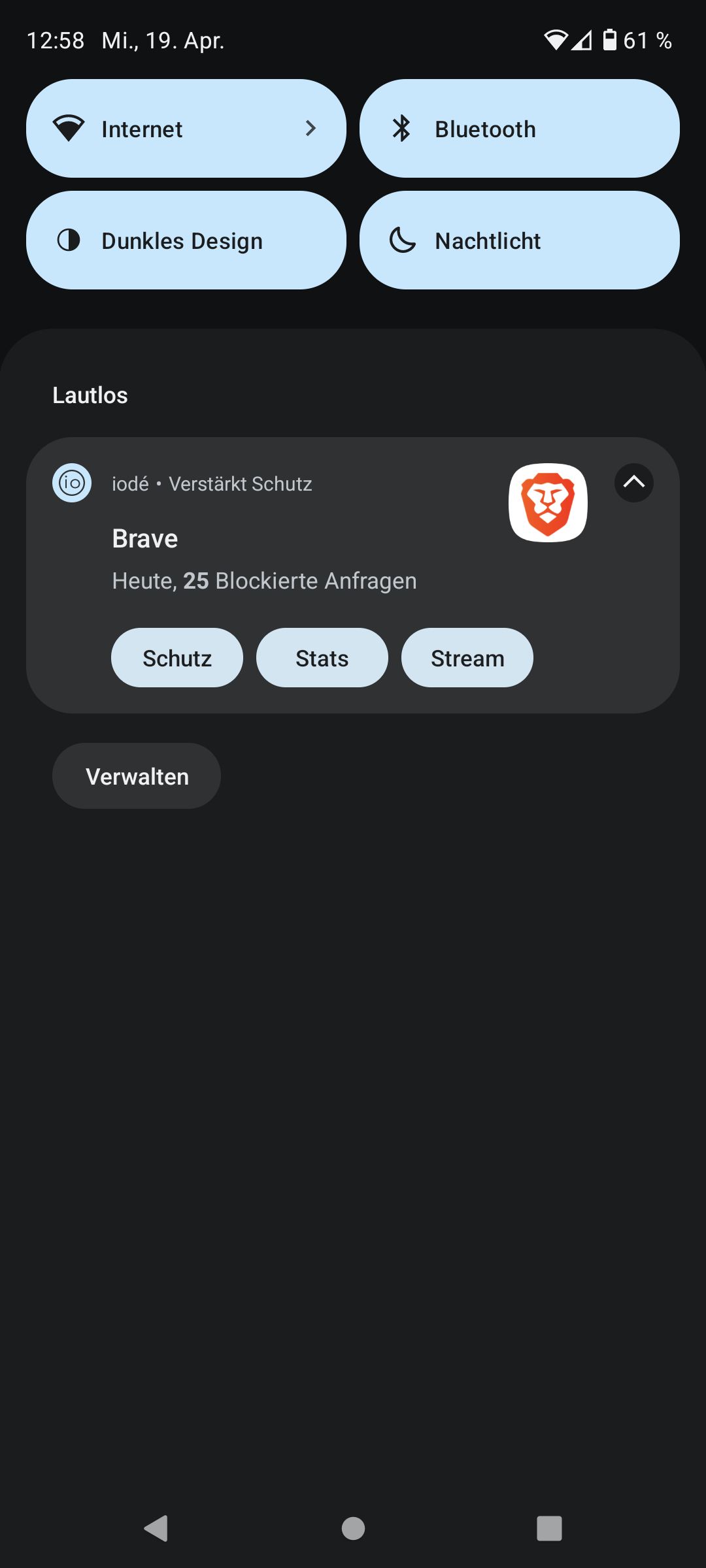
Task: Open the Internet quick settings tile
Action: coord(186,129)
